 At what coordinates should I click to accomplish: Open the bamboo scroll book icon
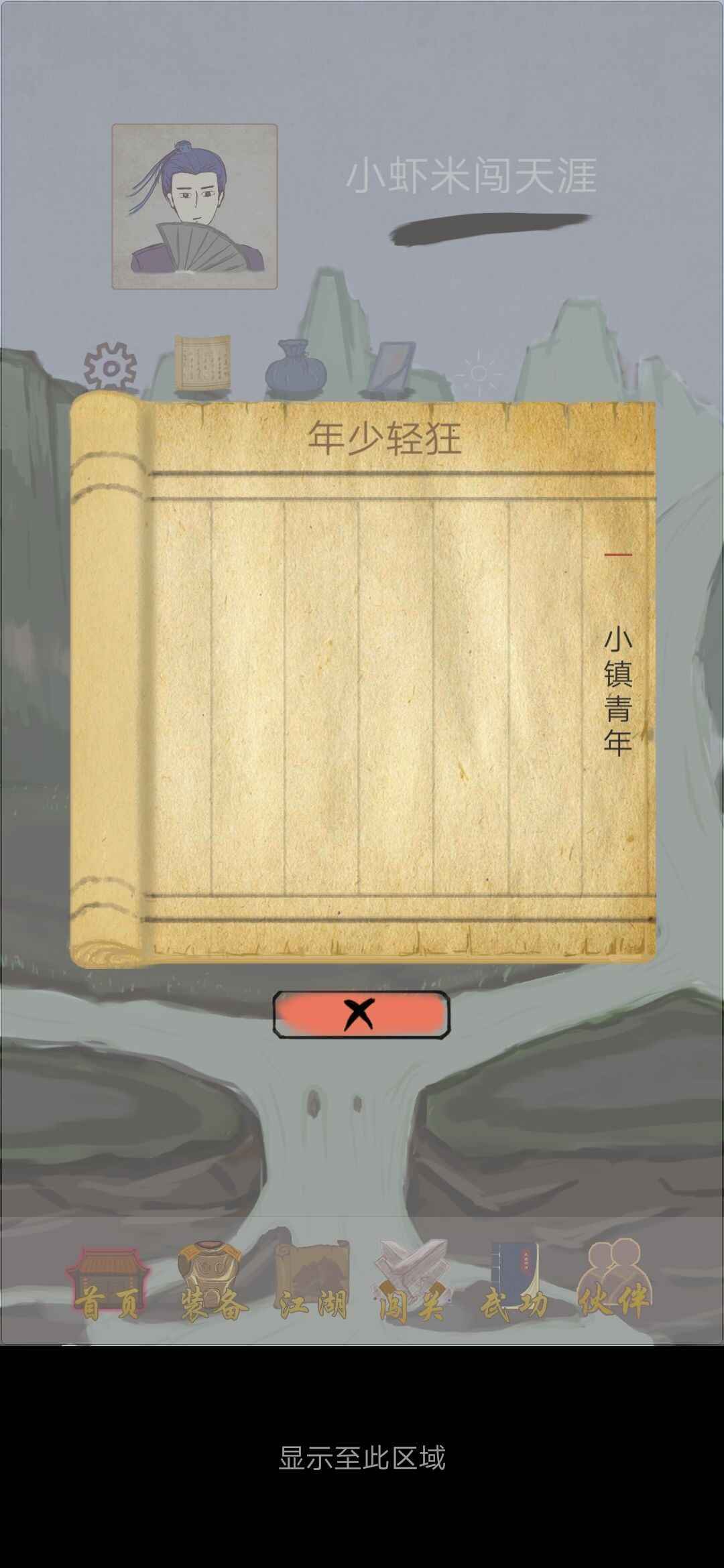(x=203, y=363)
